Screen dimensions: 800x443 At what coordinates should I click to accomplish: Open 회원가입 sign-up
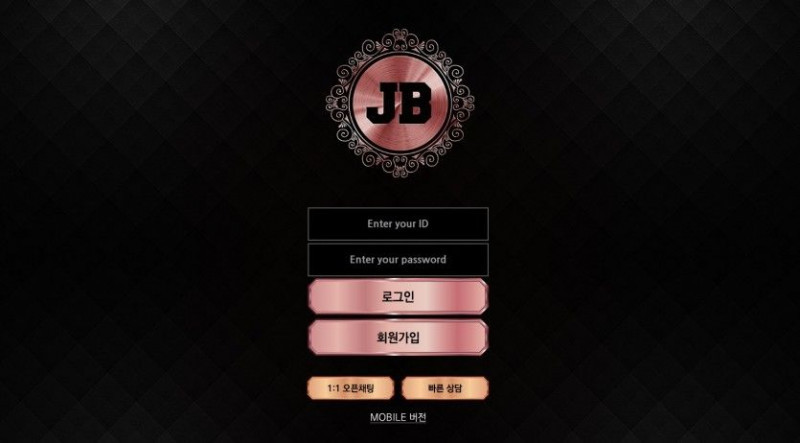click(x=398, y=338)
